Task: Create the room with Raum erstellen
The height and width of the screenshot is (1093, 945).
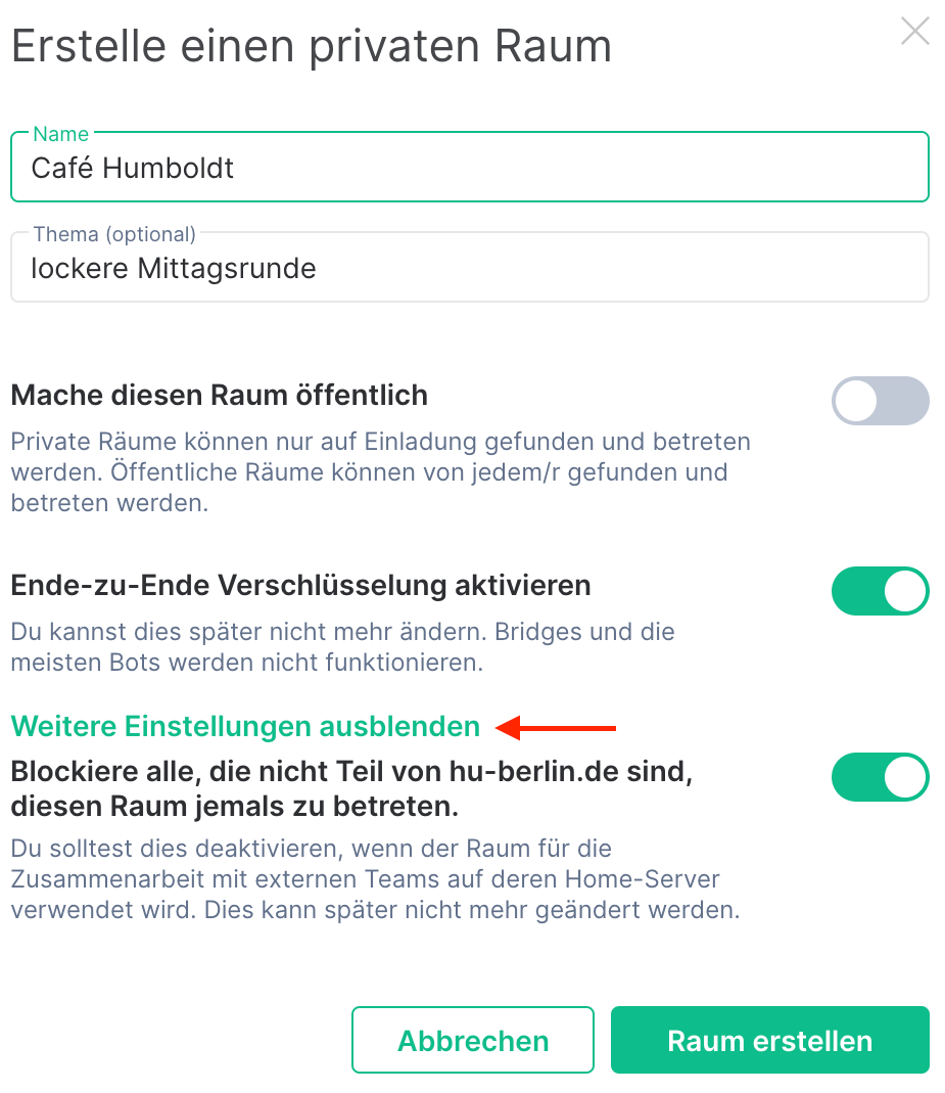Action: [770, 1040]
